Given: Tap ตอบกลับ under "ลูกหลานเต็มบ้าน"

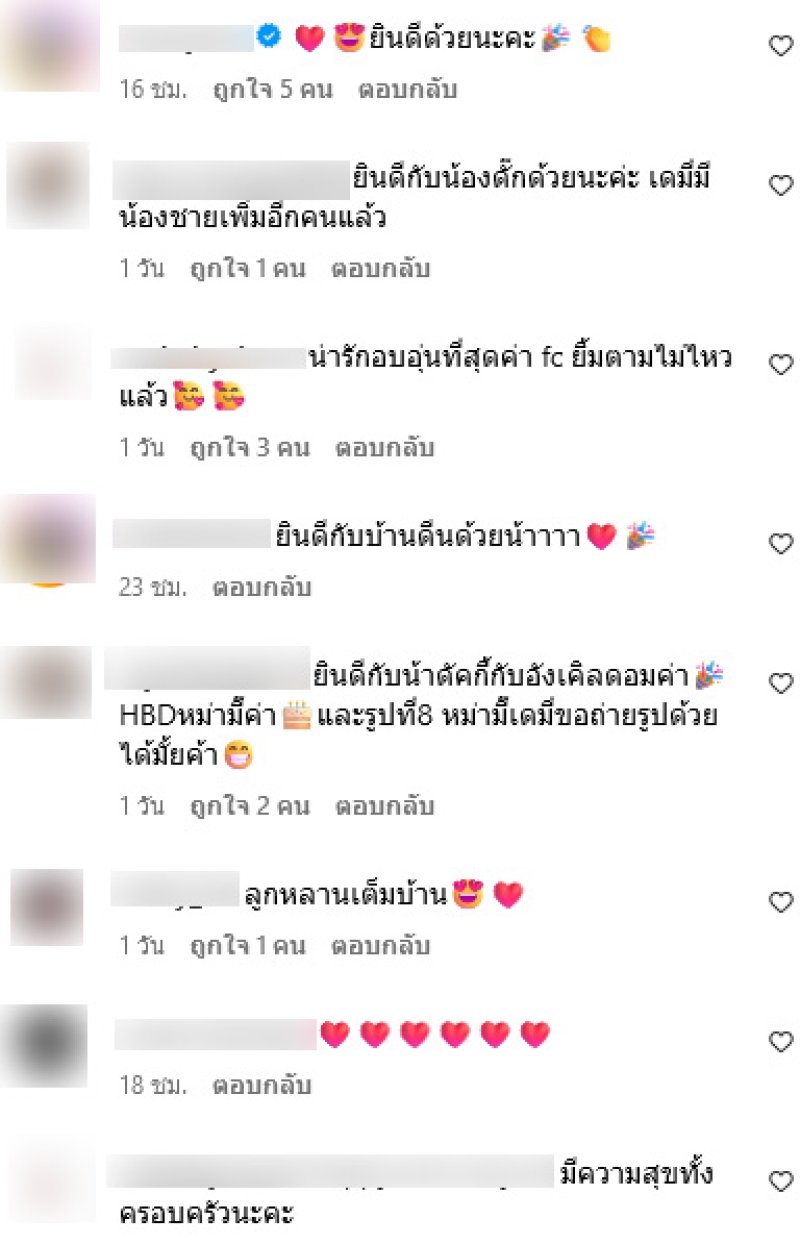Looking at the screenshot, I should (380, 945).
